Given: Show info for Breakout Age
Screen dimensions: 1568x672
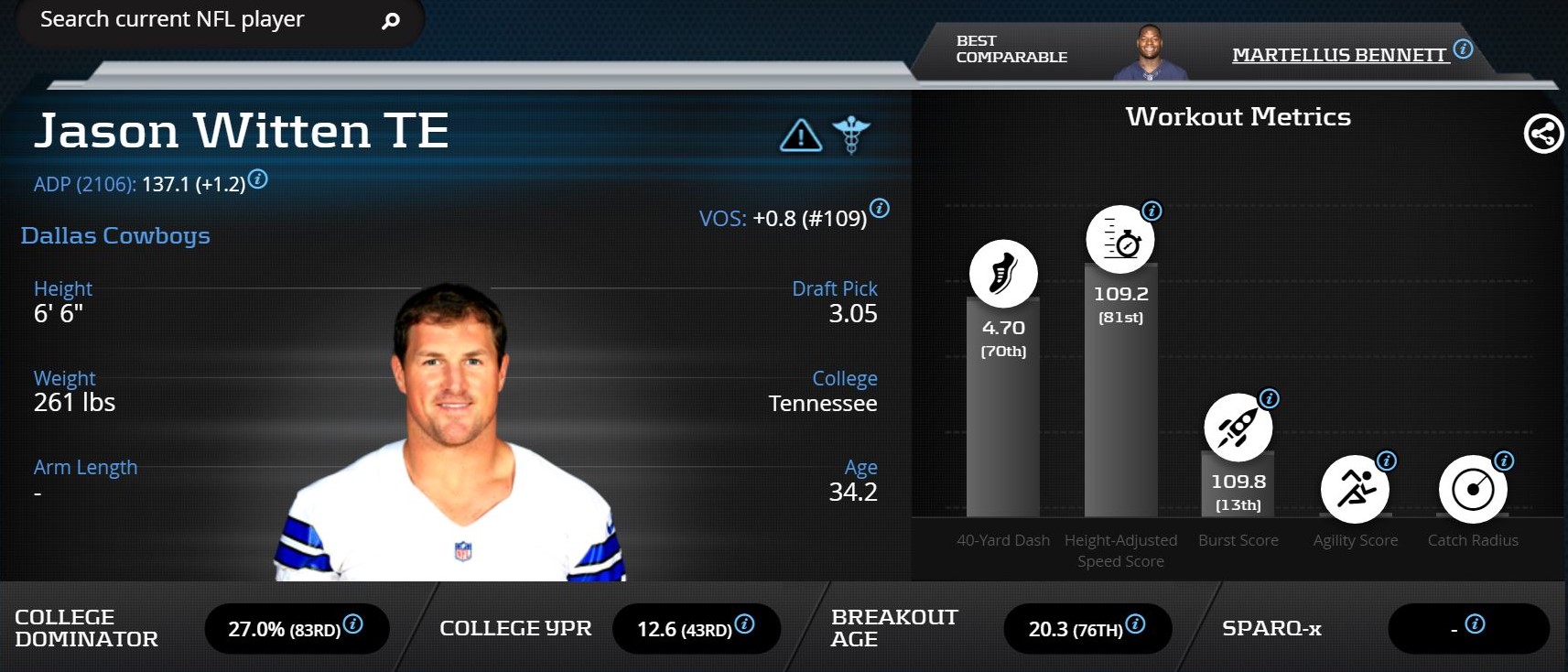Looking at the screenshot, I should click(1136, 624).
